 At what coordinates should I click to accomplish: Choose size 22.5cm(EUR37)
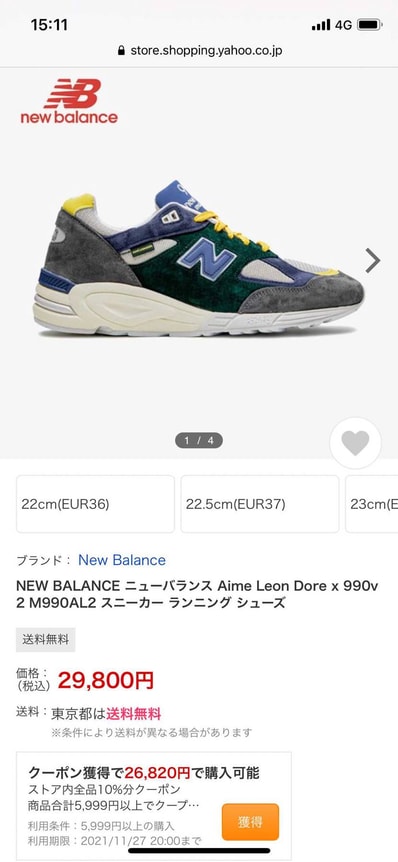(x=260, y=504)
